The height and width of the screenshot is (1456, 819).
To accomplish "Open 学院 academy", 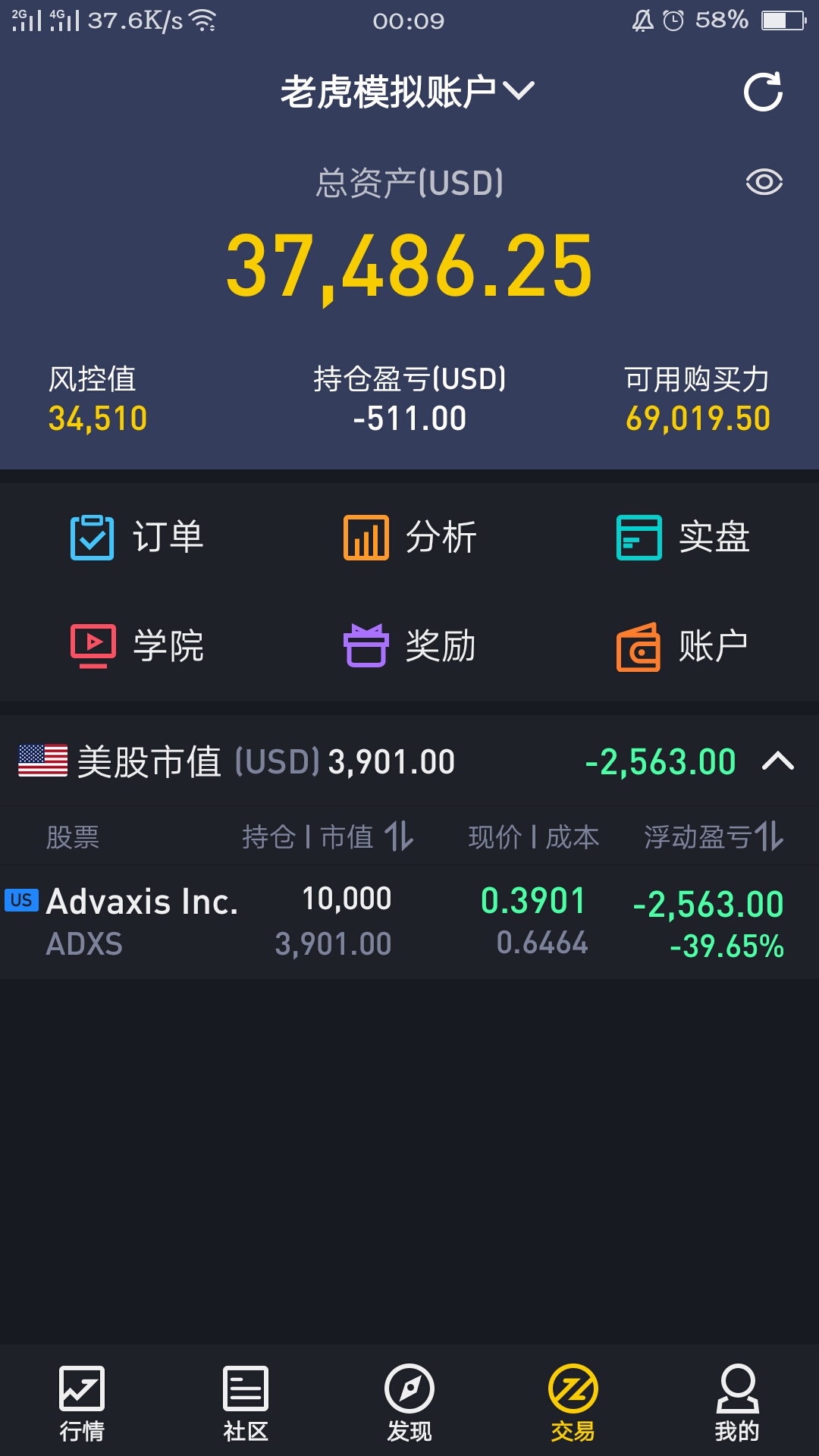I will click(136, 646).
